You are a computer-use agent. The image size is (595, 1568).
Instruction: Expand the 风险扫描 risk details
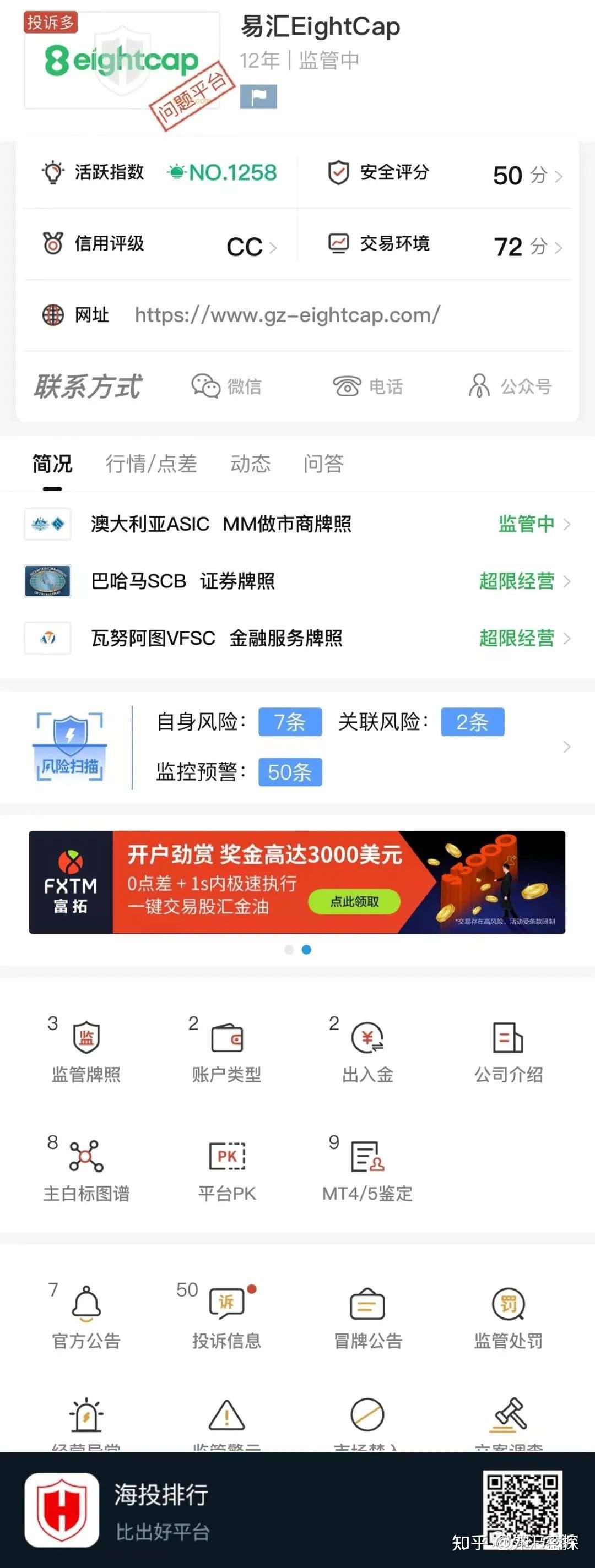click(x=566, y=747)
